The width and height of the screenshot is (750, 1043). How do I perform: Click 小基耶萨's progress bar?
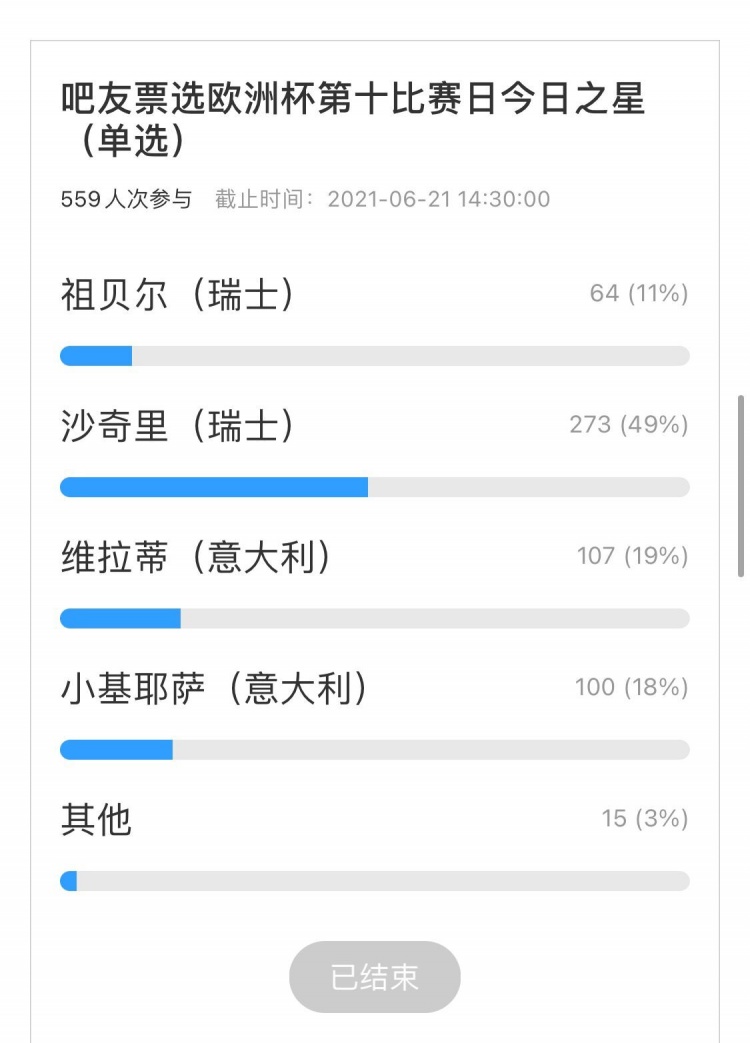[375, 749]
